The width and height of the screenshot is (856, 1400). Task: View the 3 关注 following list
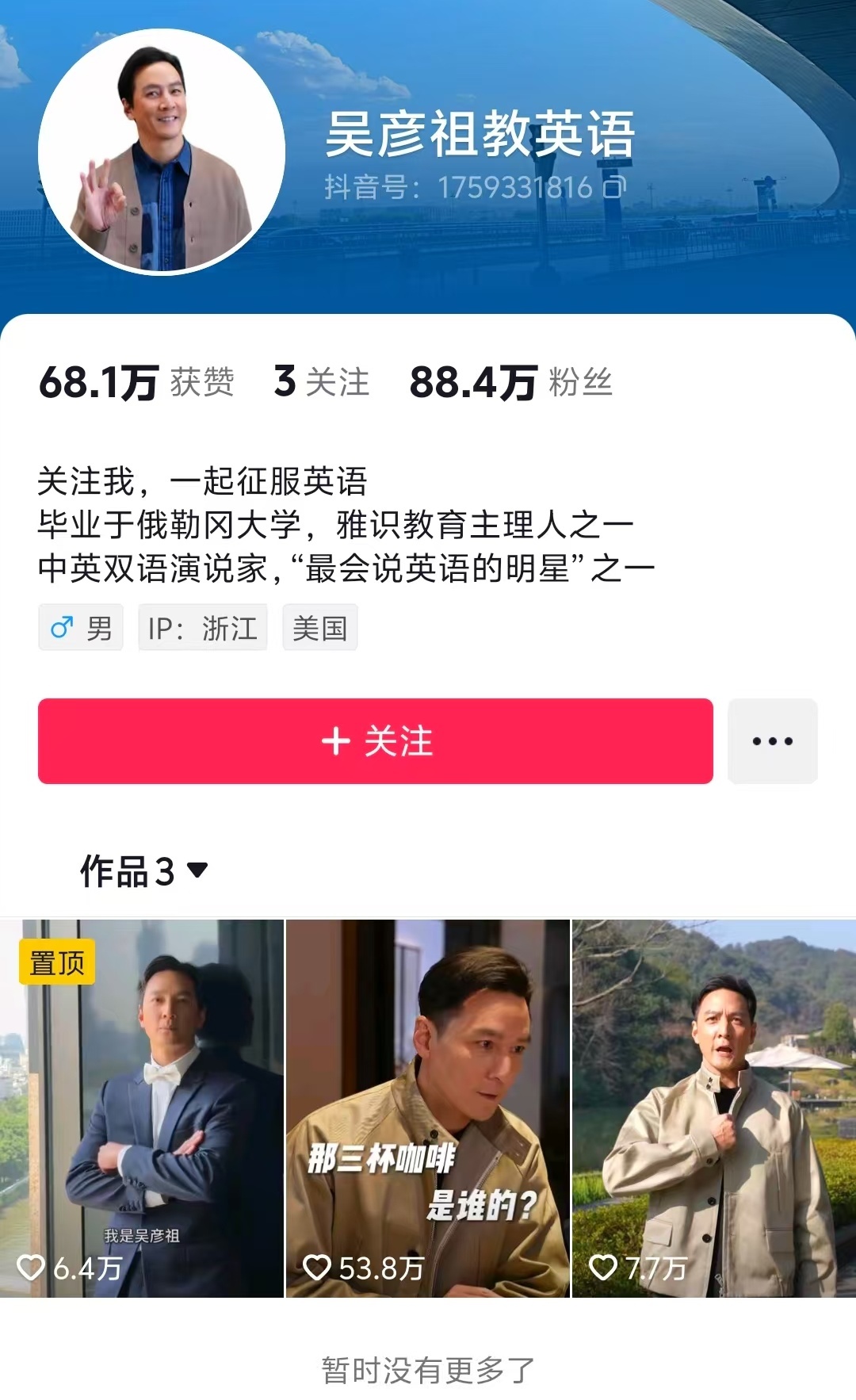[322, 382]
